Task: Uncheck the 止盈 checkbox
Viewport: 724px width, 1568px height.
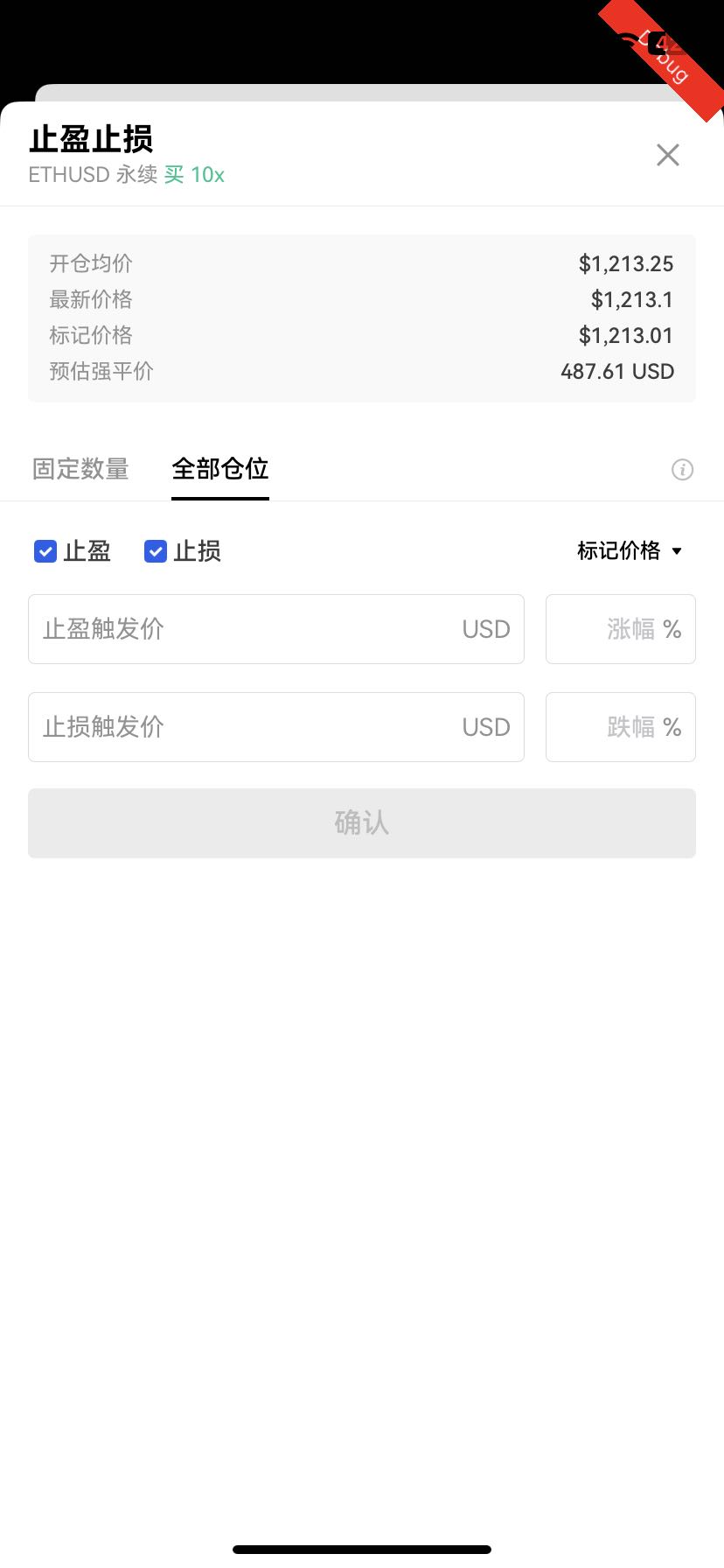Action: [45, 551]
